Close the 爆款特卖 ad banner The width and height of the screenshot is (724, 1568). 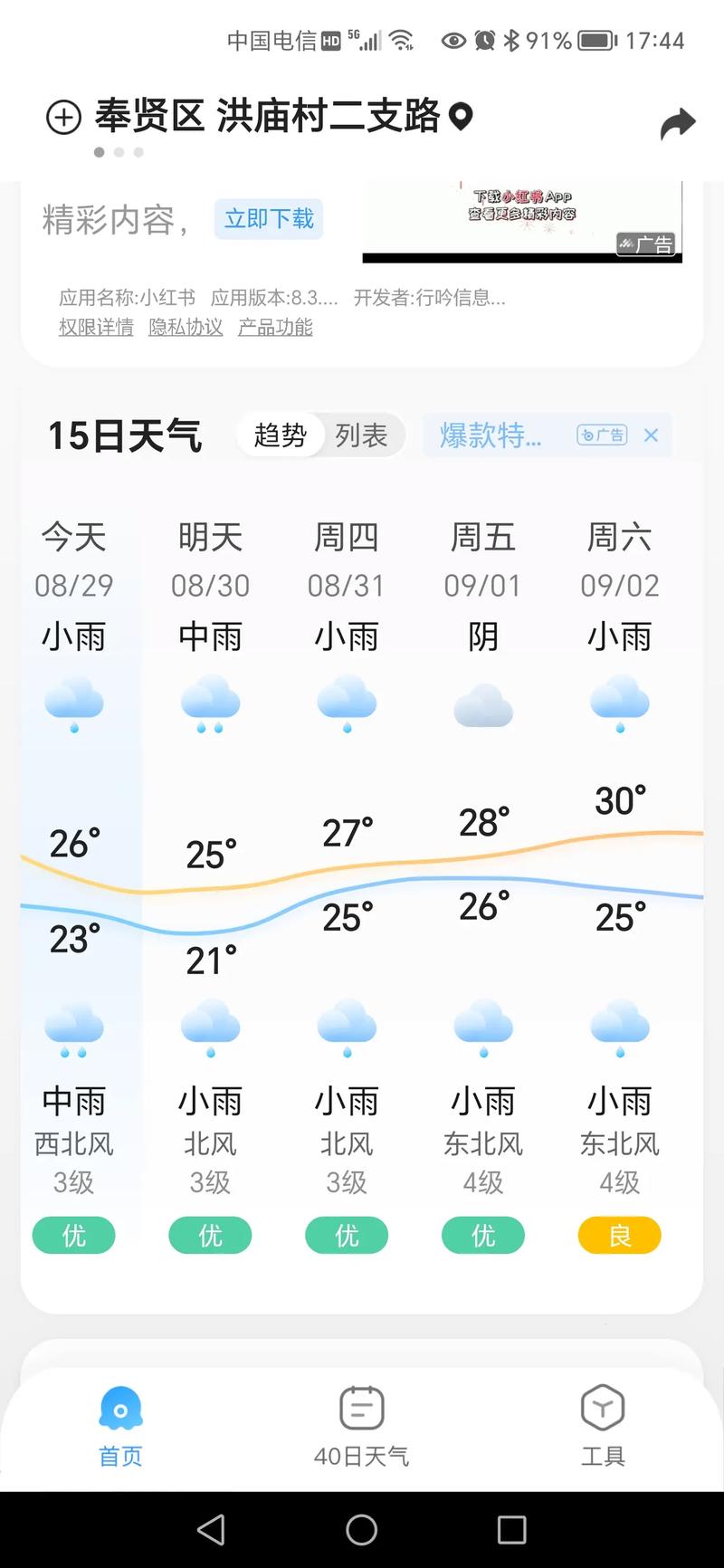tap(651, 435)
